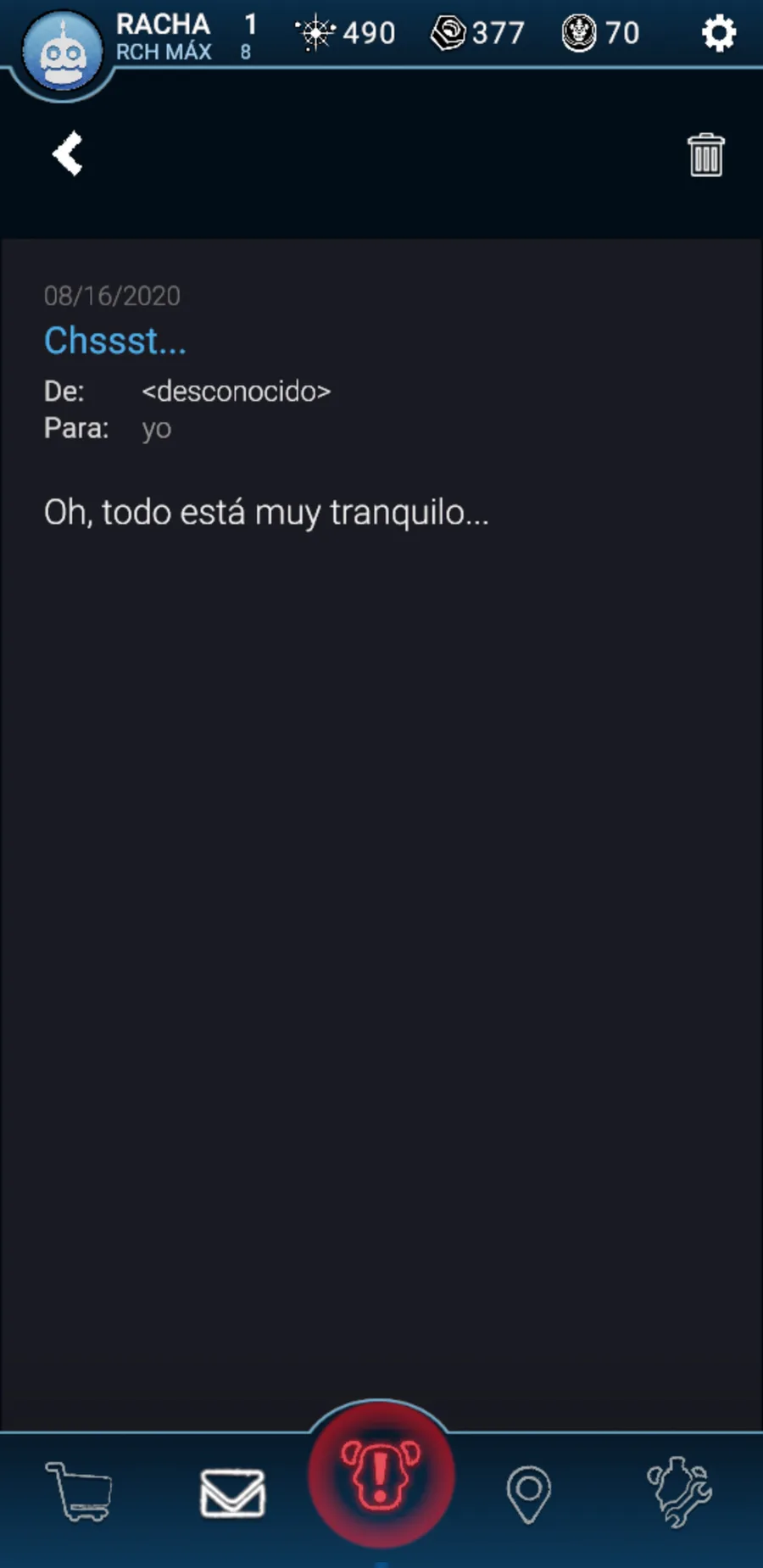Open the settings gear
This screenshot has width=763, height=1568.
click(x=719, y=34)
